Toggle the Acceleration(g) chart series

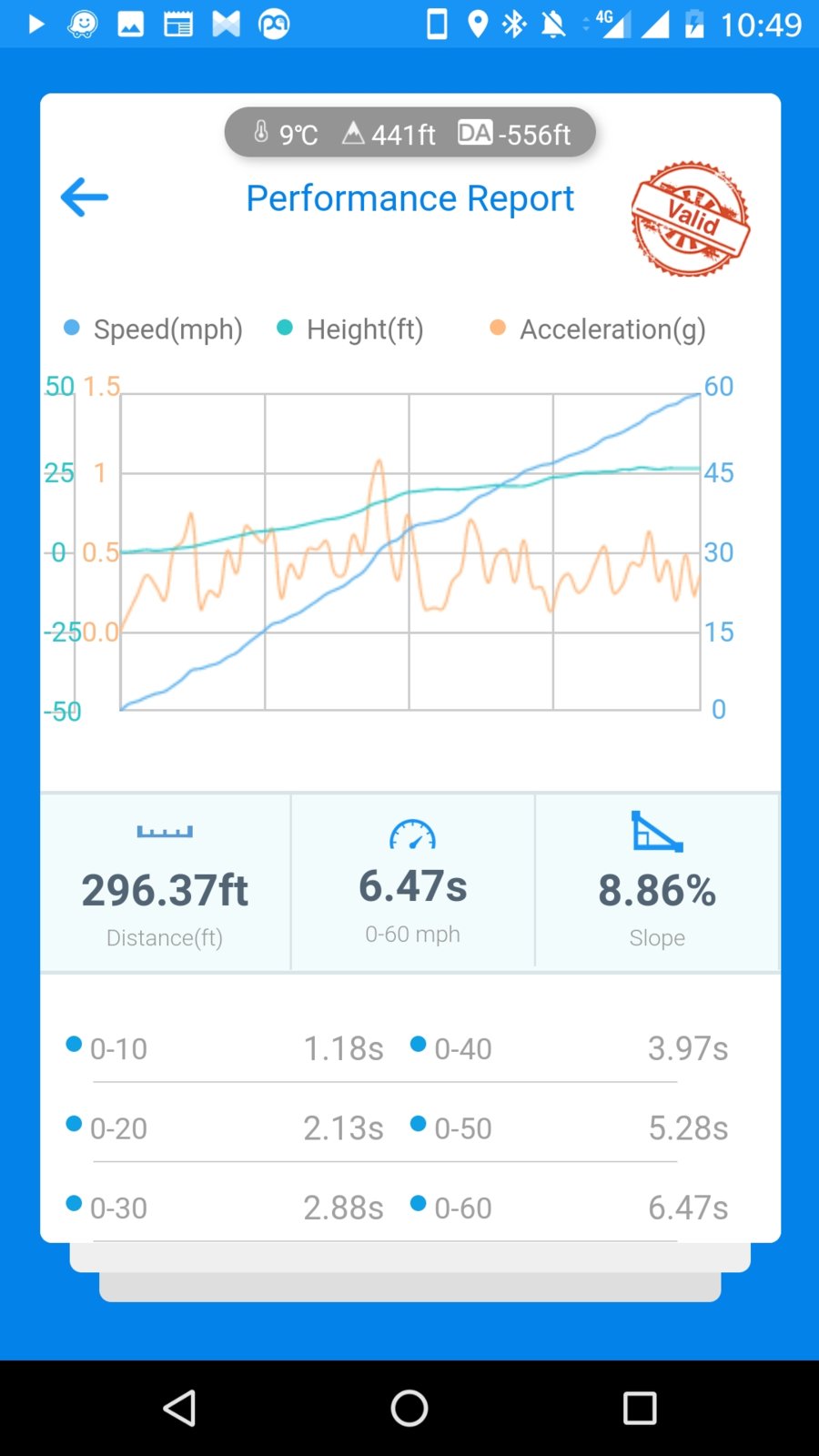[x=598, y=329]
